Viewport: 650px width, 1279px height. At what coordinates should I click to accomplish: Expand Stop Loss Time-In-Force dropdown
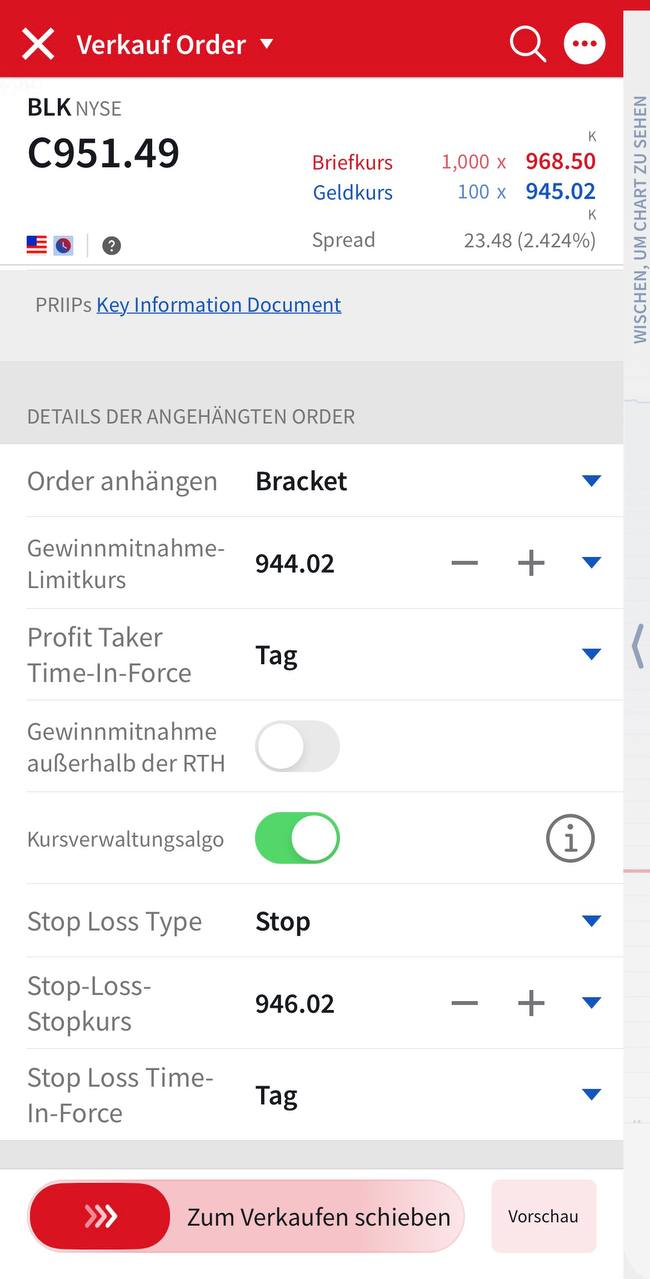coord(591,1095)
